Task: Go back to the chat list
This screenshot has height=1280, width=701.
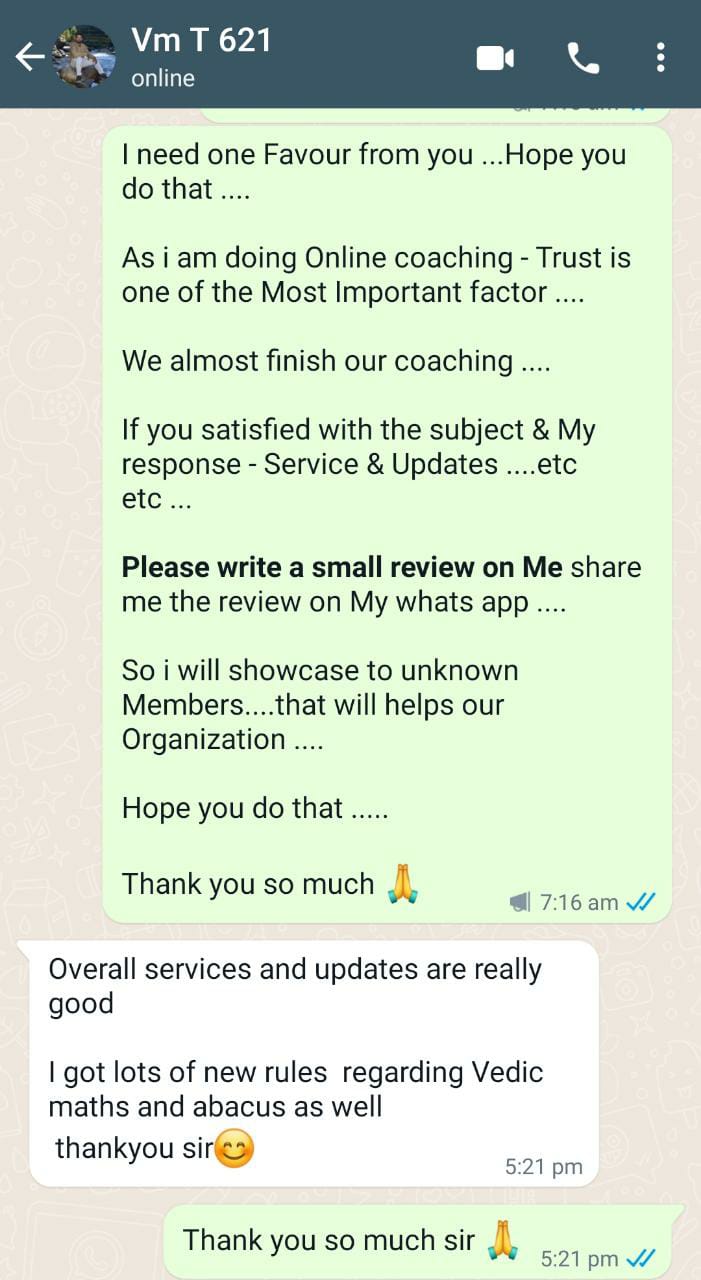Action: point(30,57)
